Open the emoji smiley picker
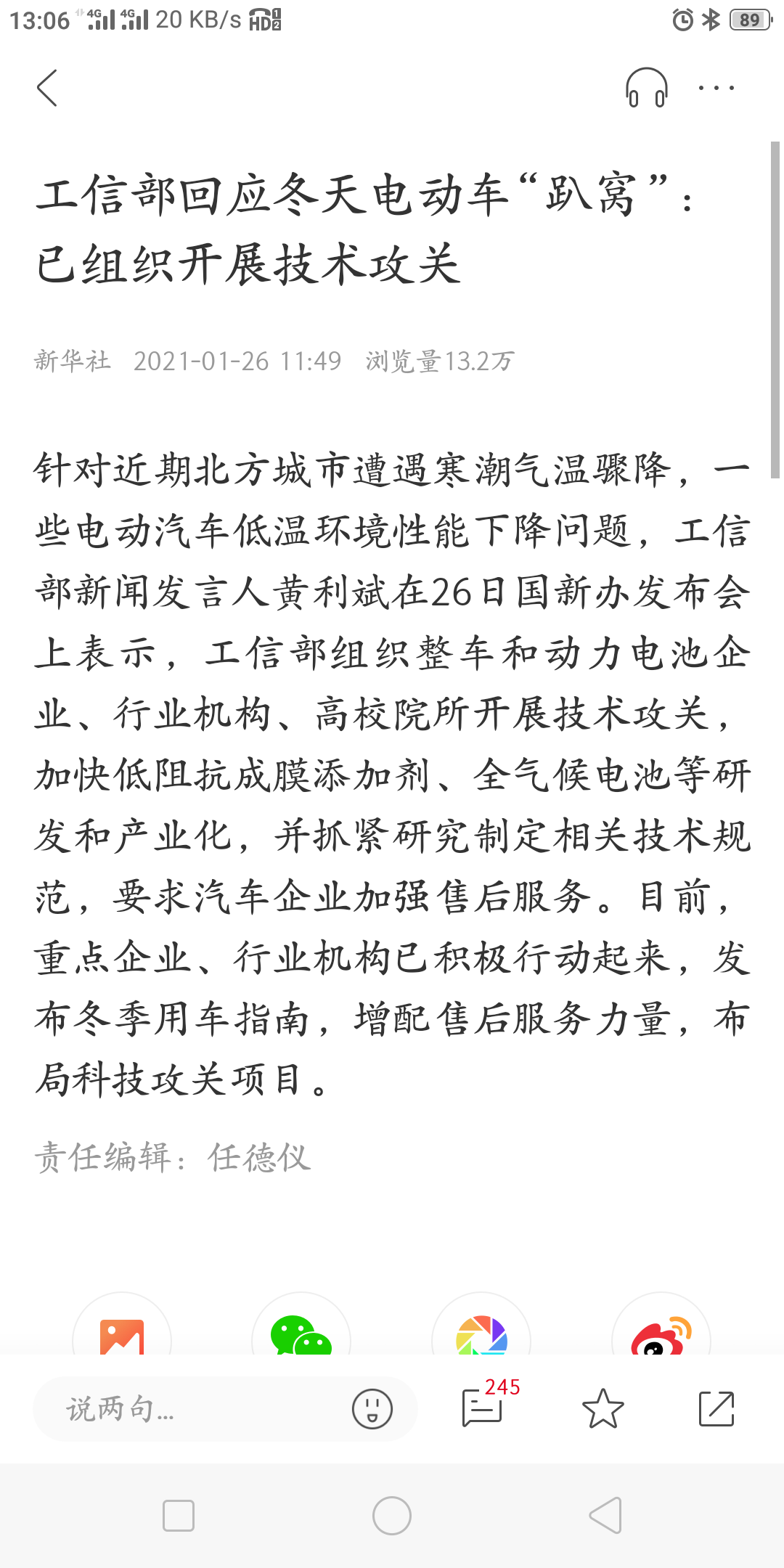784x1568 pixels. [372, 1409]
